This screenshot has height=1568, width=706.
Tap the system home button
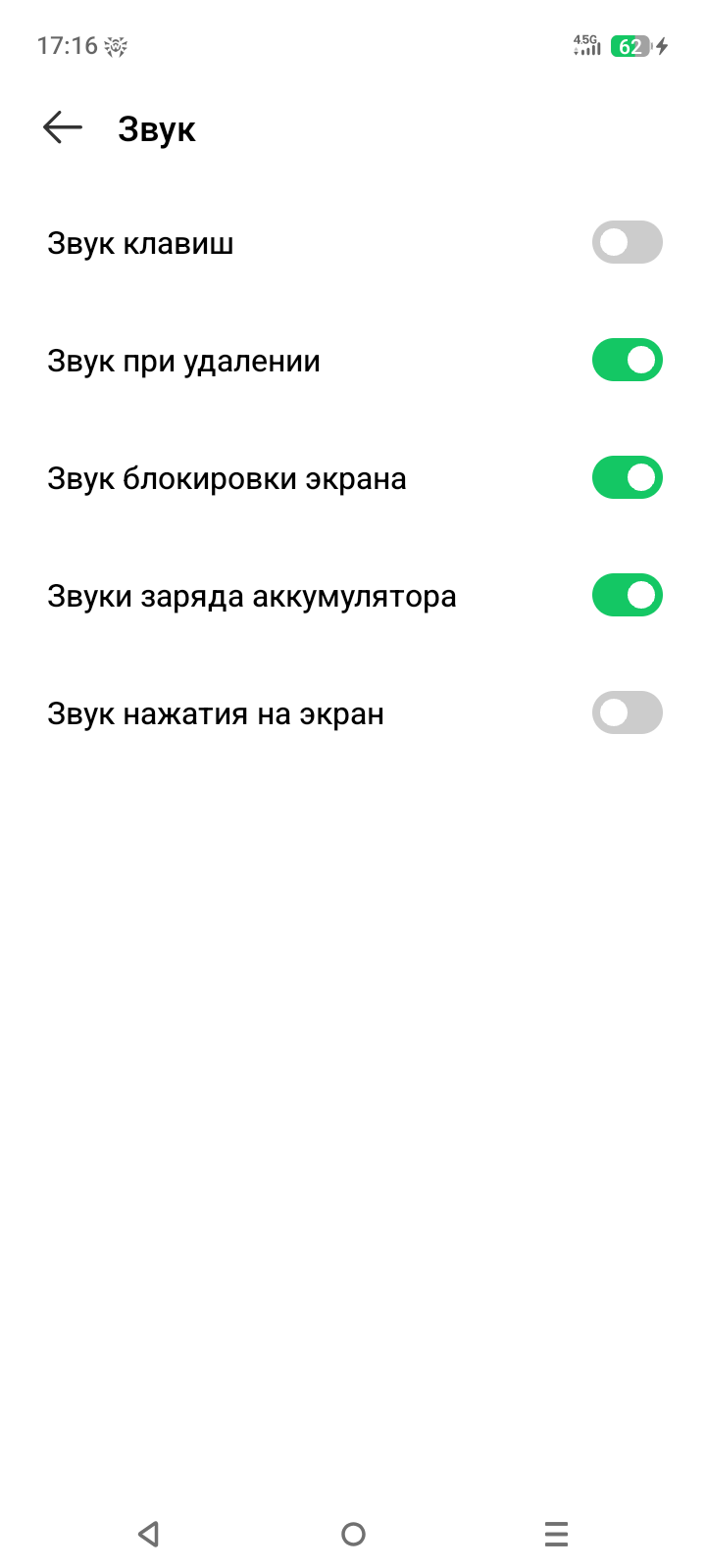click(x=353, y=1534)
